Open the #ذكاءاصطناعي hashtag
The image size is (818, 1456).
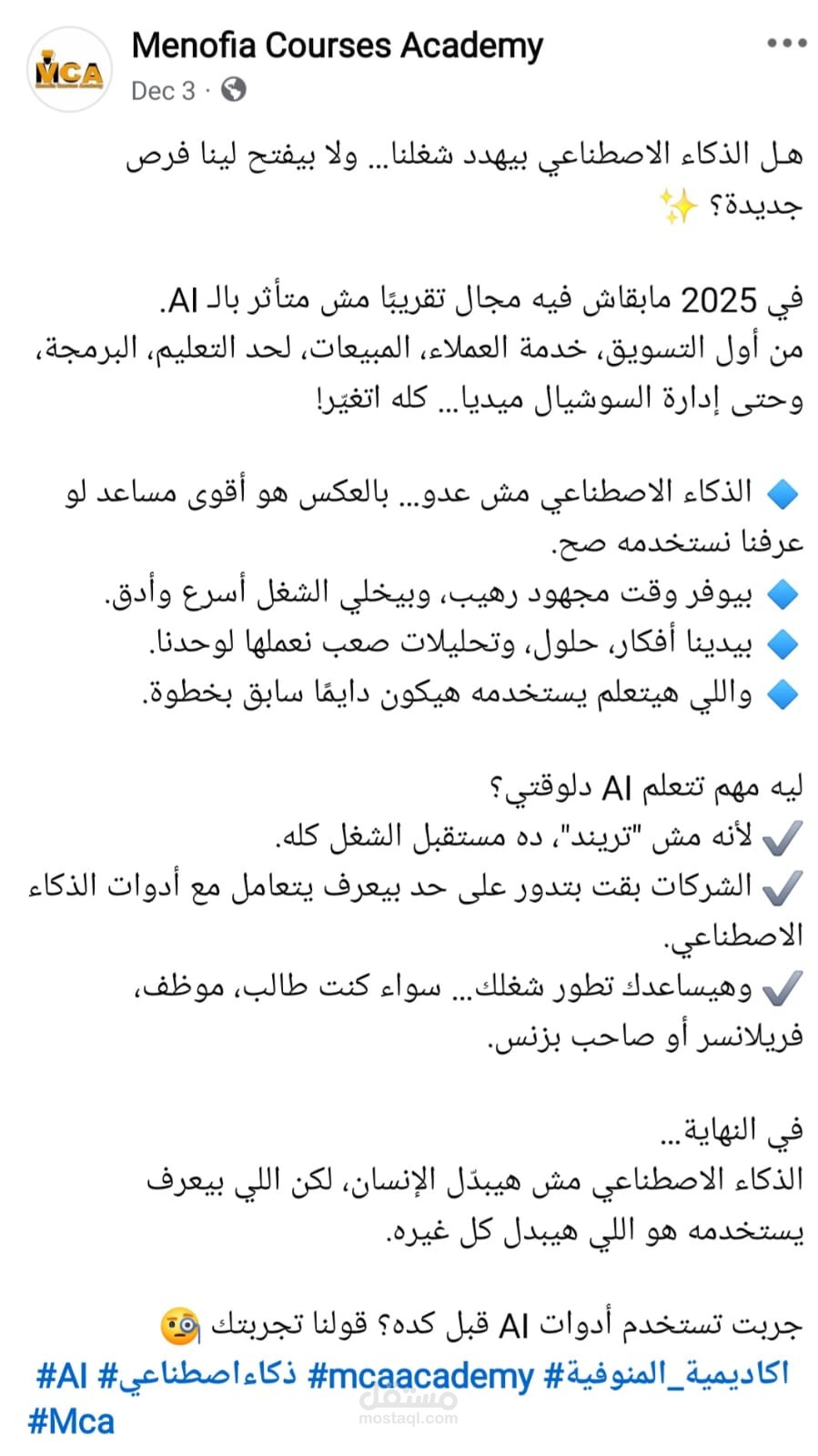pos(197,1374)
